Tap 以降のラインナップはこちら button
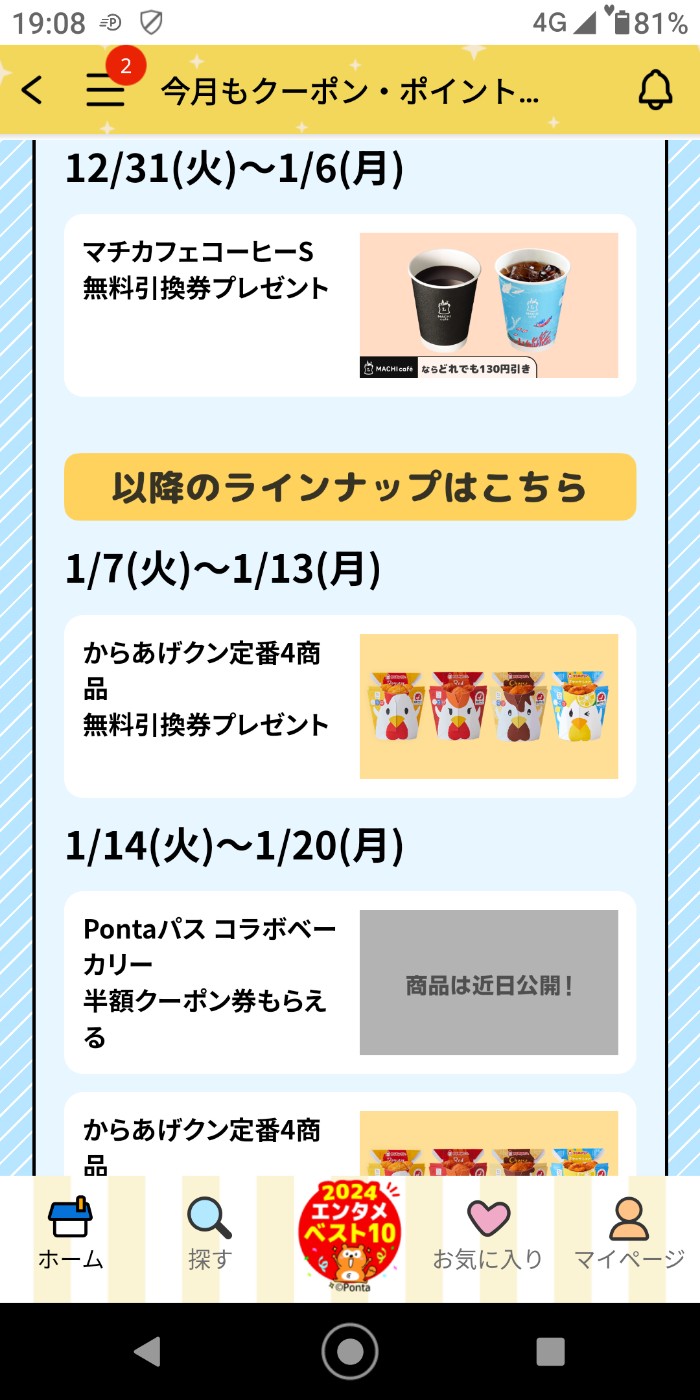 [350, 487]
